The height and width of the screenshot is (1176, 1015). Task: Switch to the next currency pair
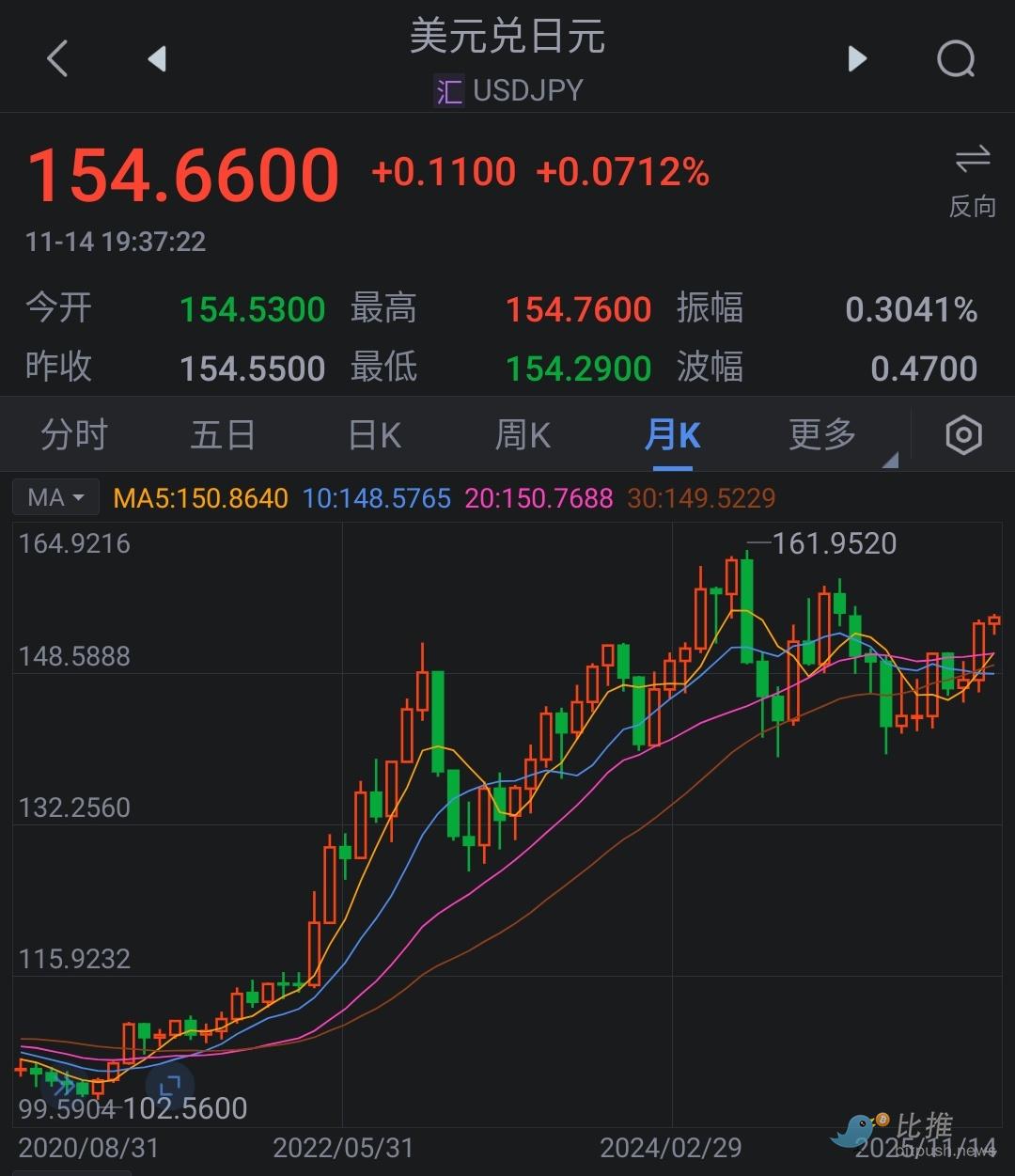coord(856,59)
